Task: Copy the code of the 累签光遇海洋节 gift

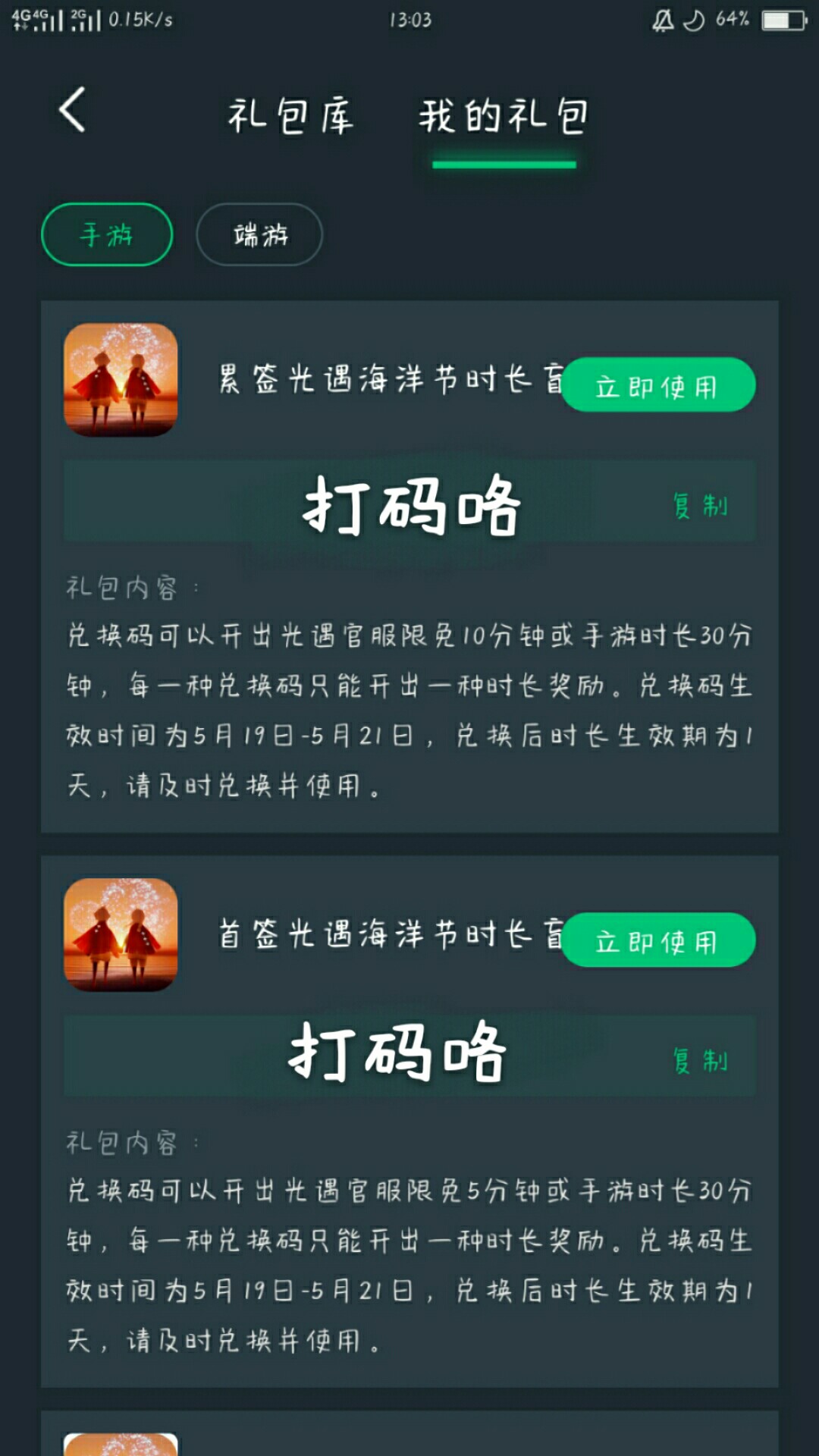Action: pos(700,505)
